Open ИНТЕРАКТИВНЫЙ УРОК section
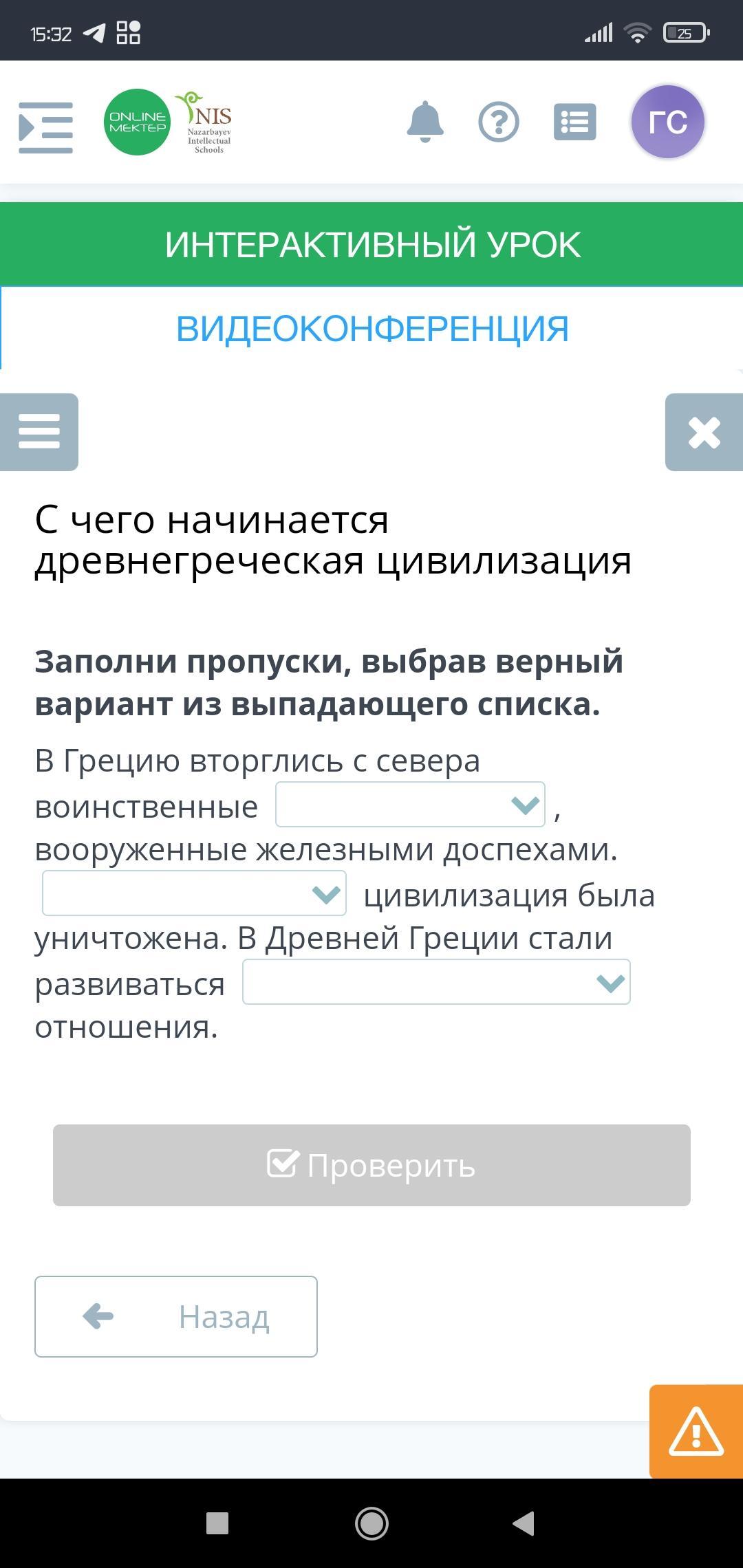This screenshot has width=743, height=1568. [x=371, y=244]
